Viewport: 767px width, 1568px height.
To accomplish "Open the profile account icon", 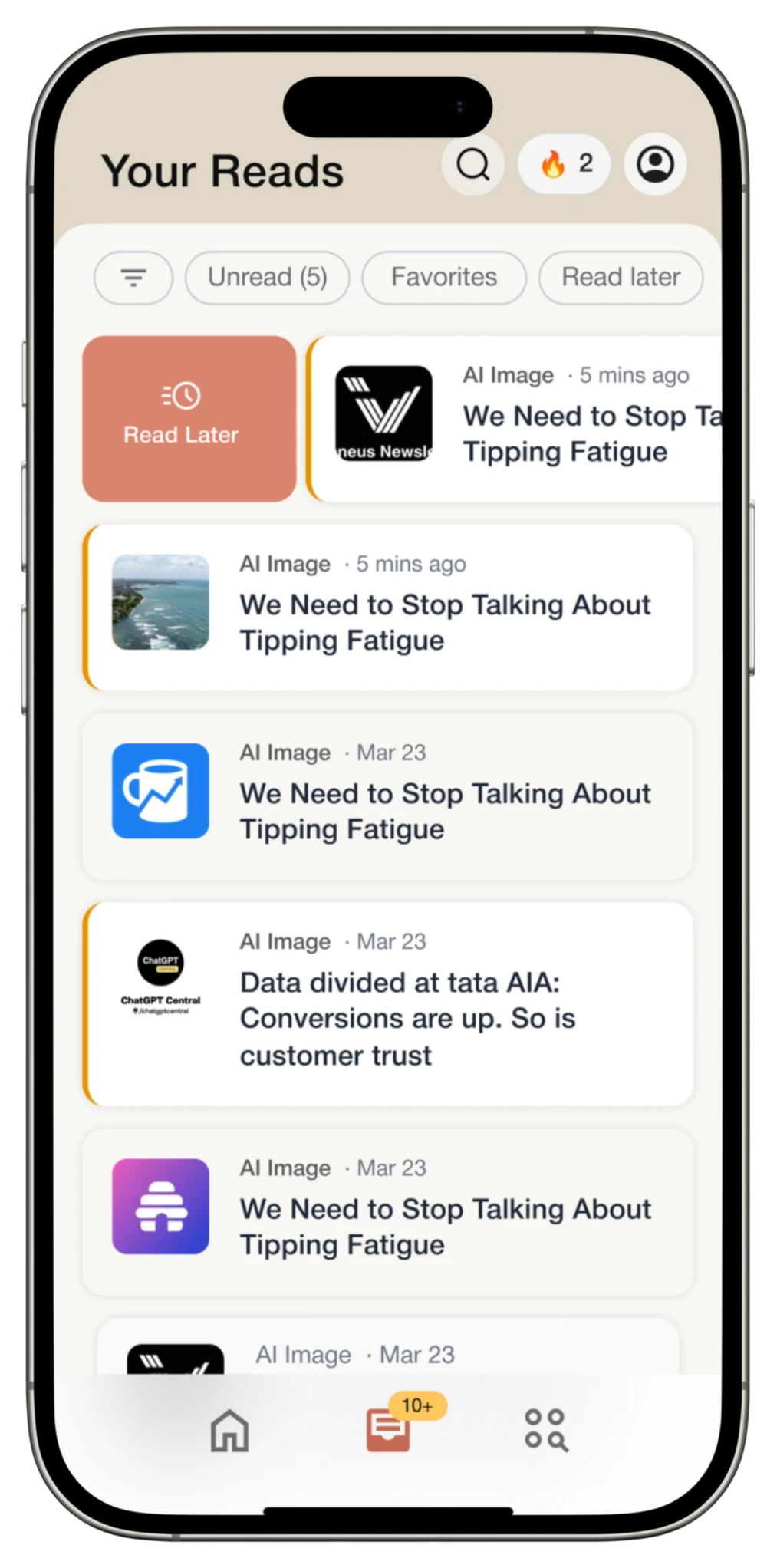I will pyautogui.click(x=654, y=164).
